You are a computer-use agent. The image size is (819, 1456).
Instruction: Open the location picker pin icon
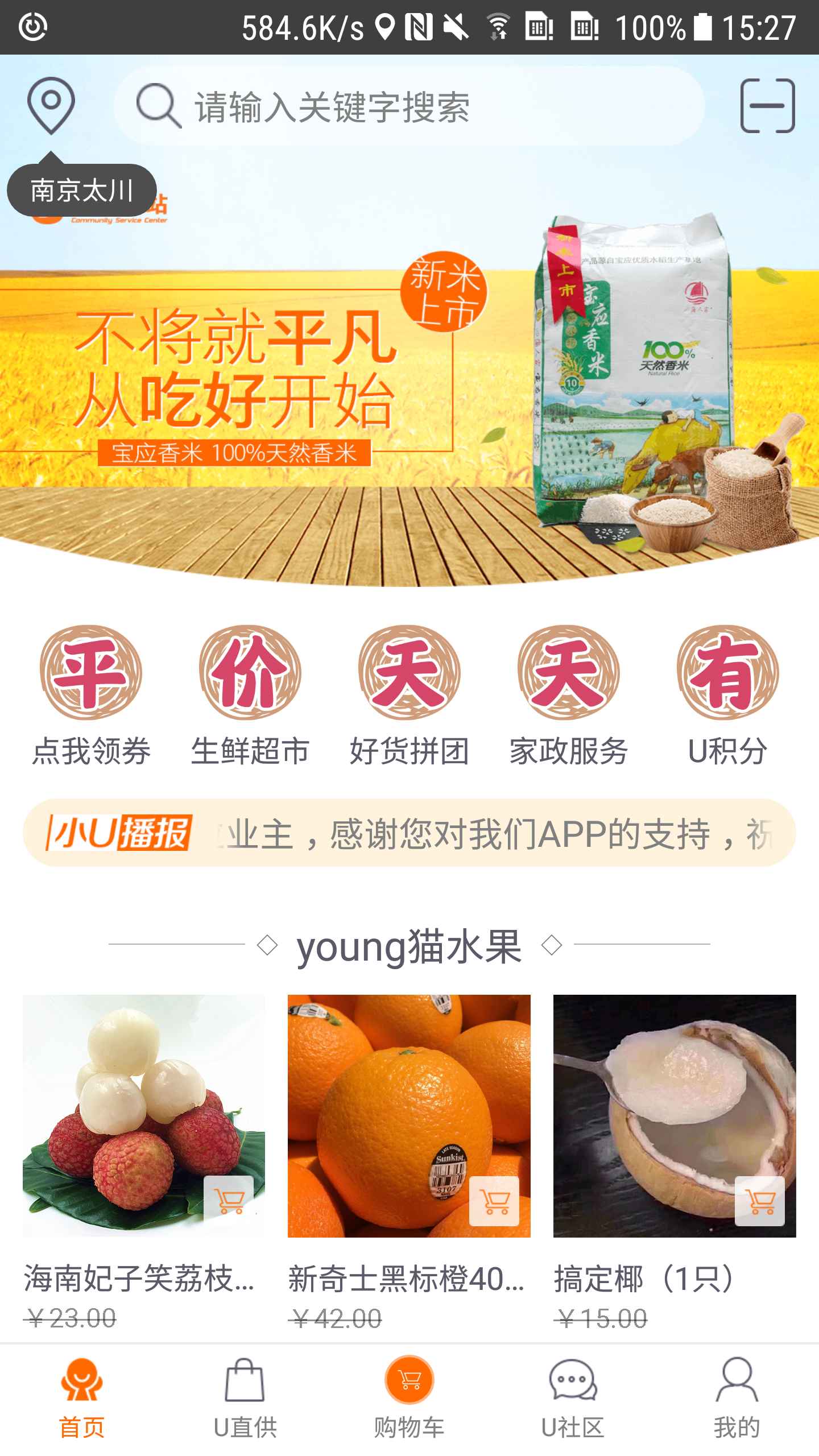[x=51, y=105]
